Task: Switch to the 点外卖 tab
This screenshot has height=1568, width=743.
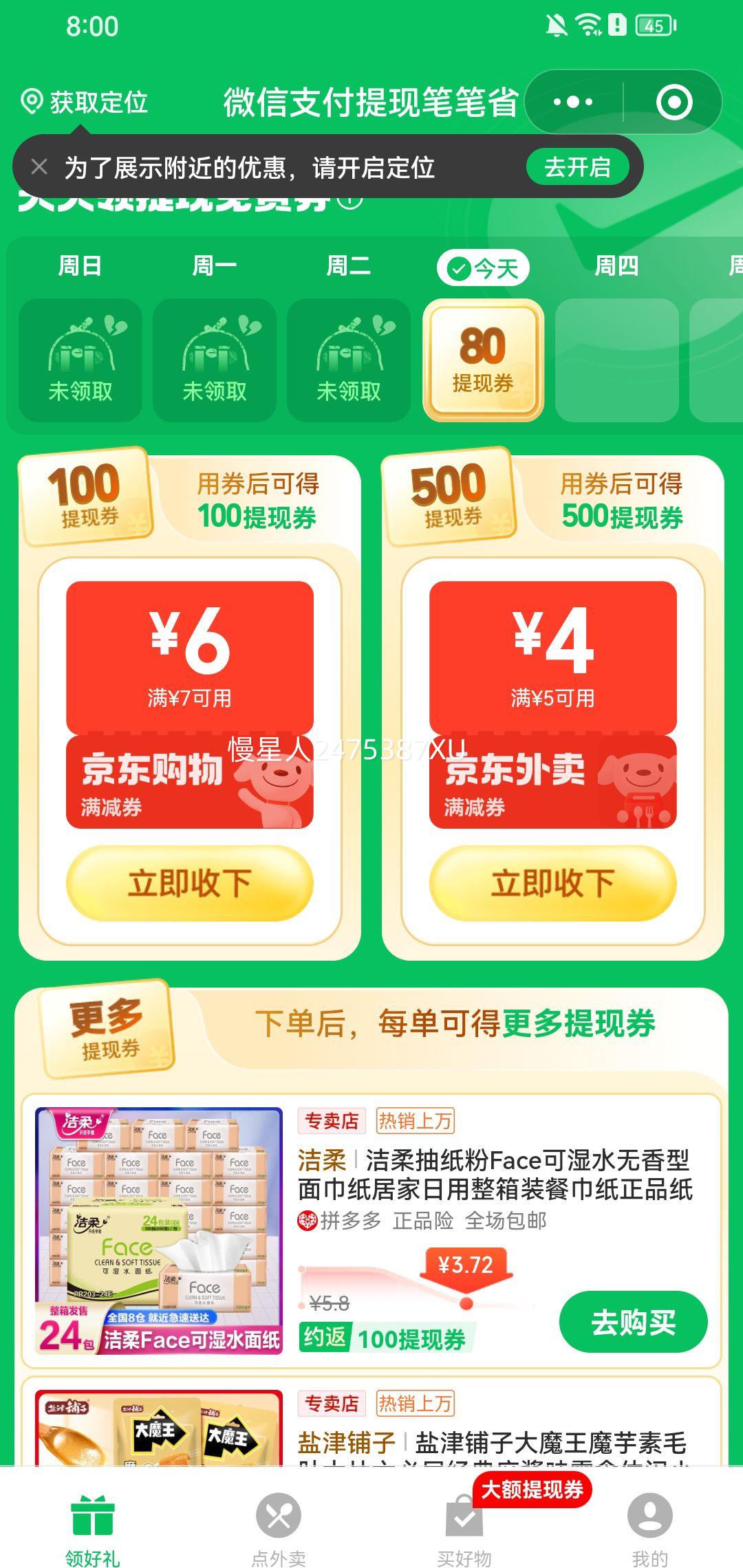Action: tap(279, 1528)
